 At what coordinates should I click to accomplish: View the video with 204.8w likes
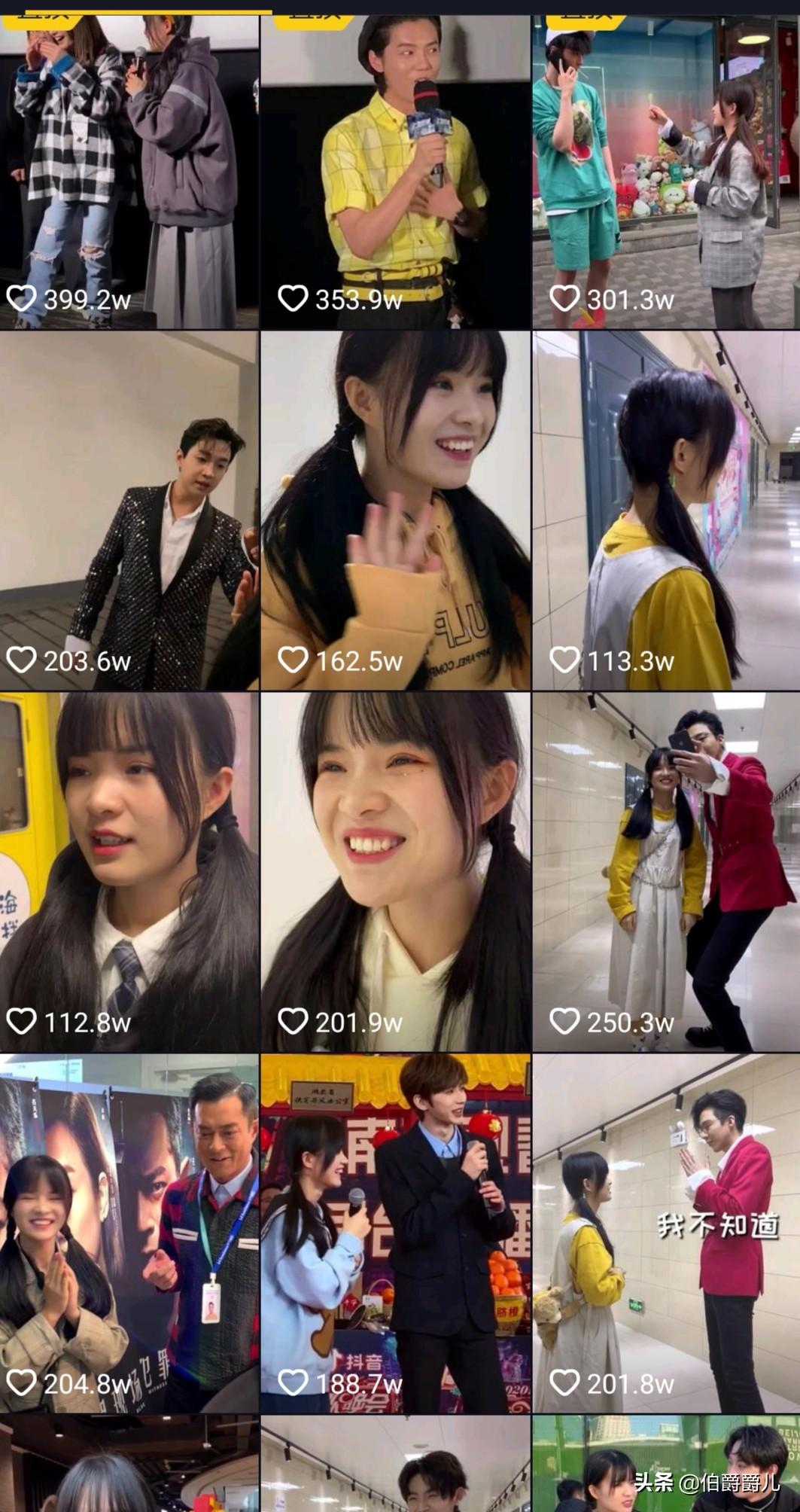[x=129, y=1233]
